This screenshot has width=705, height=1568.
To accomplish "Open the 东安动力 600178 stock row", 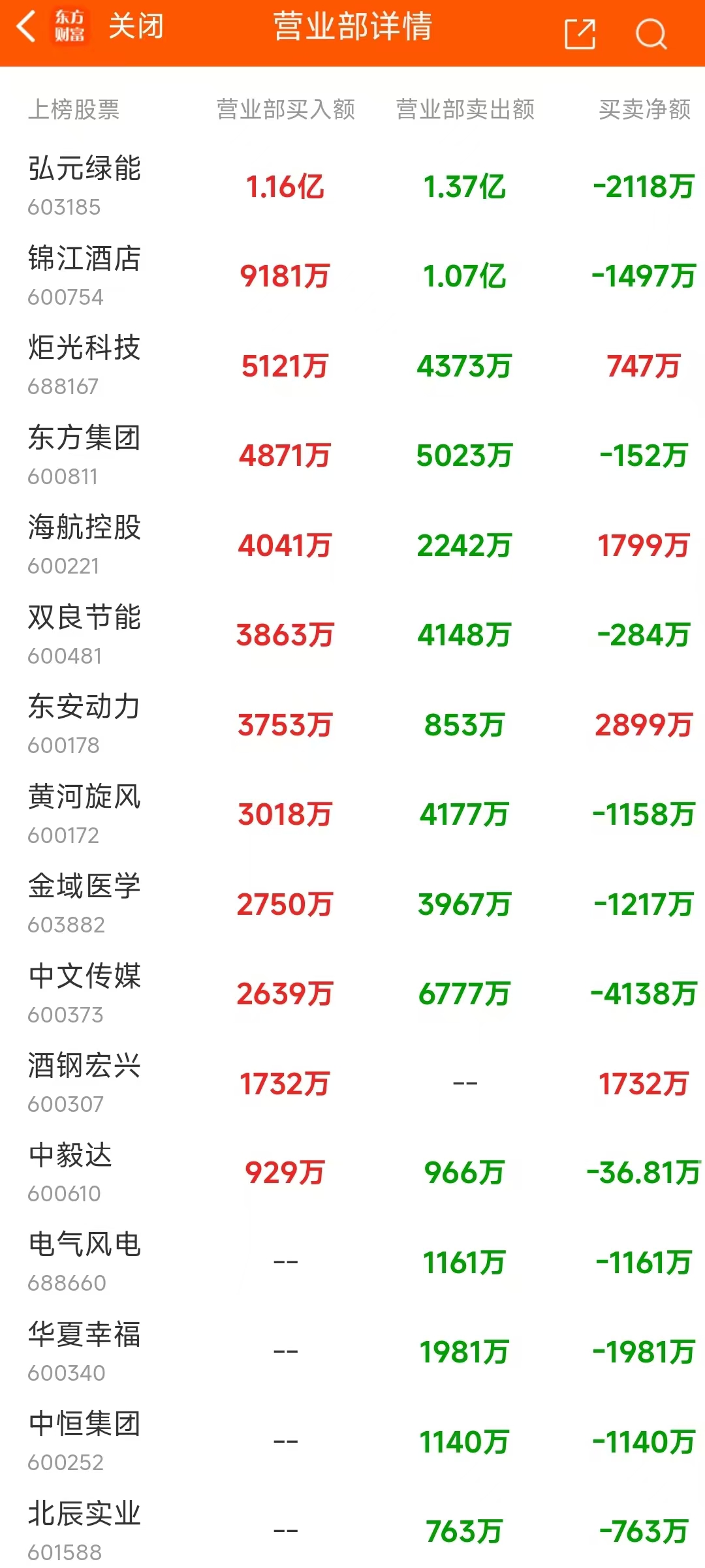I will coord(352,724).
